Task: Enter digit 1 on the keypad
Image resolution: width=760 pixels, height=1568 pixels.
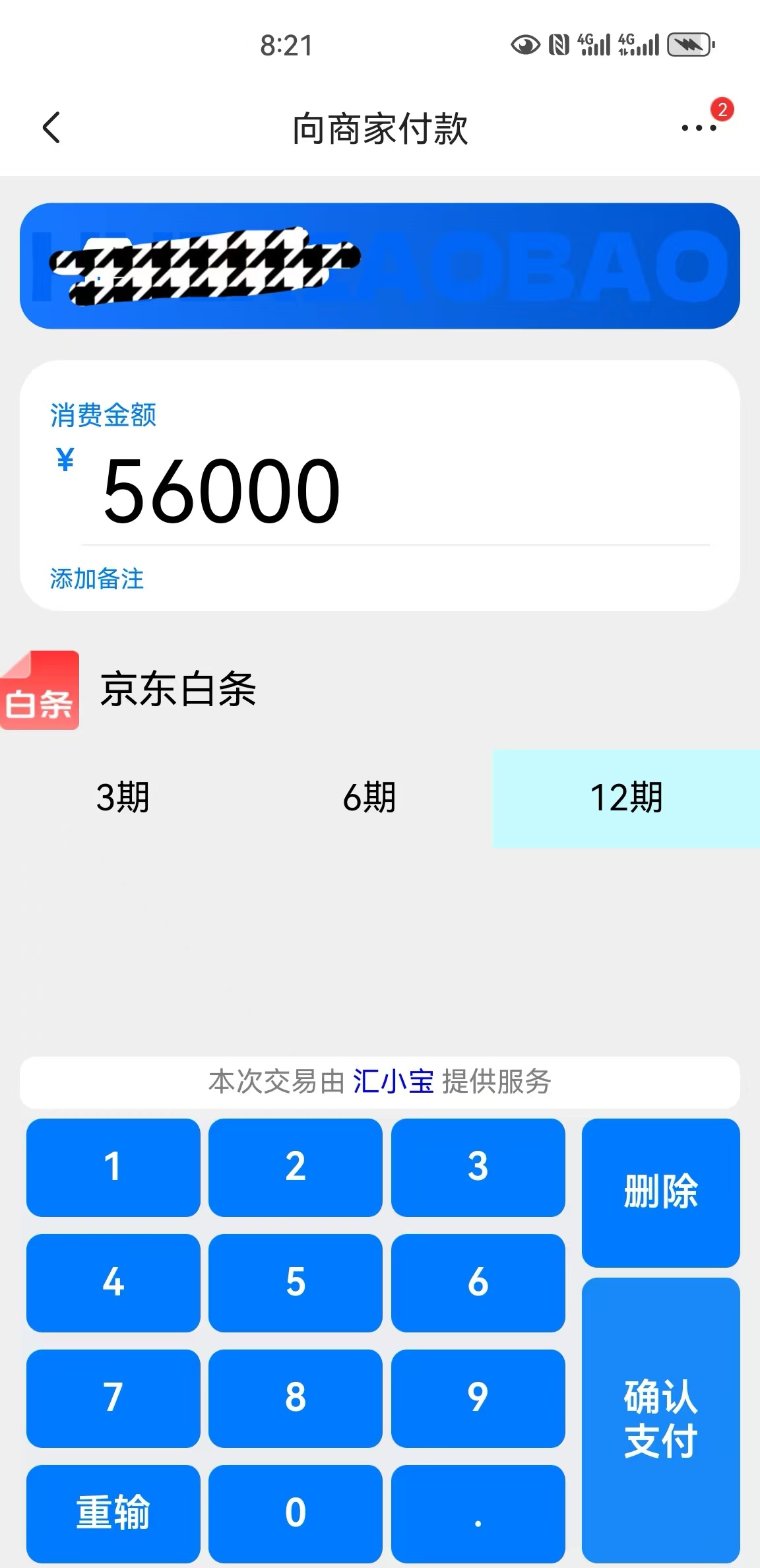Action: (113, 1167)
